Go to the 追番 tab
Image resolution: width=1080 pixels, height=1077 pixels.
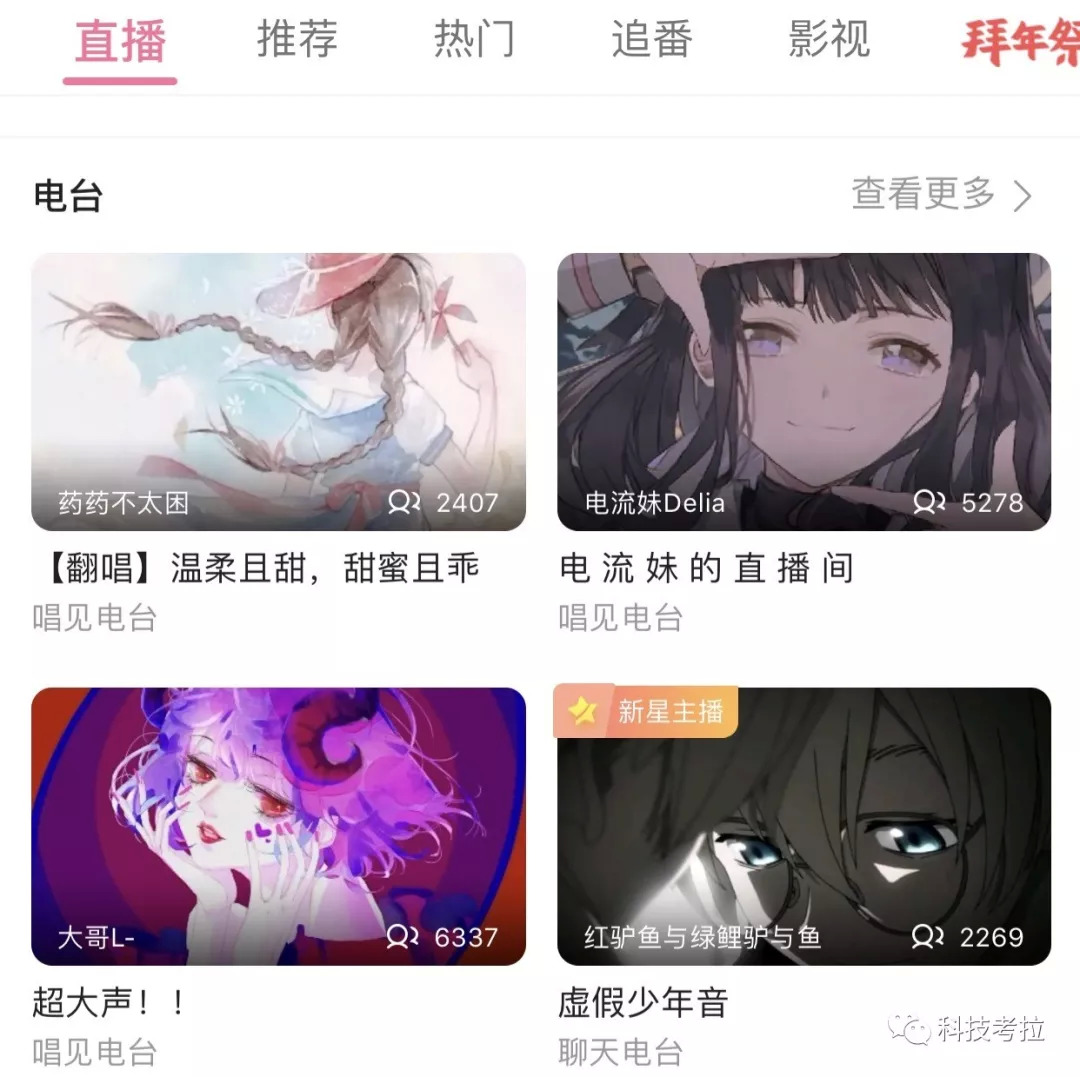click(651, 41)
